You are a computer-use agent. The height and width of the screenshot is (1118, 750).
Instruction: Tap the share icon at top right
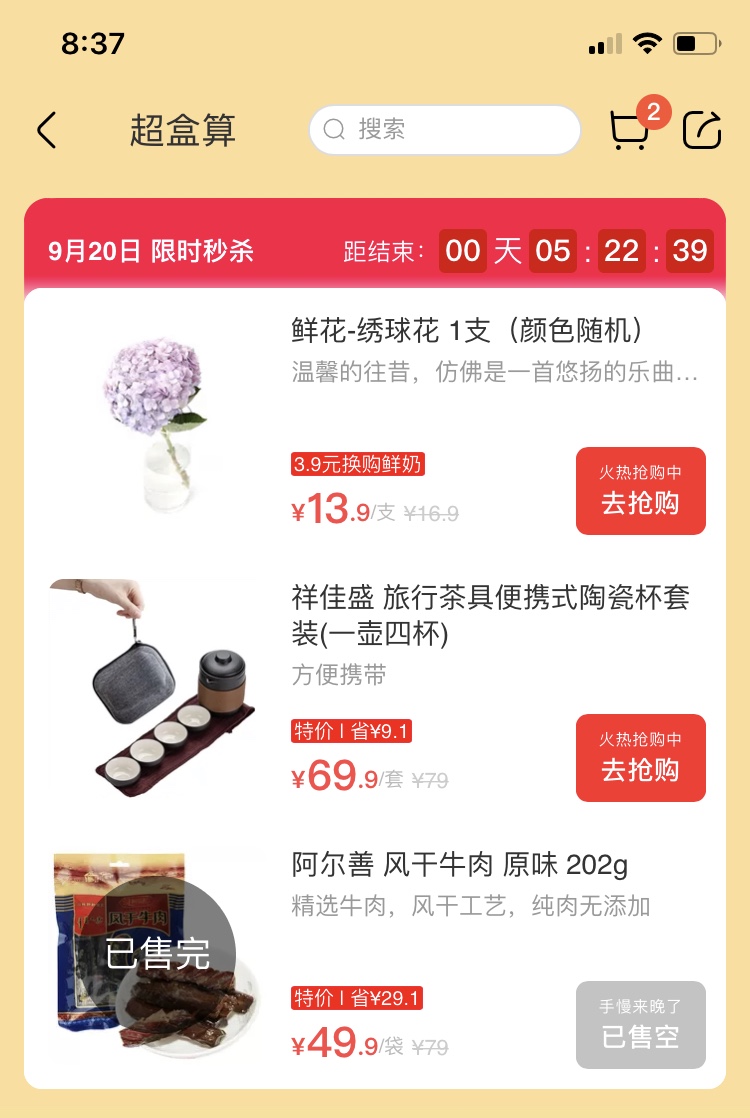(703, 130)
